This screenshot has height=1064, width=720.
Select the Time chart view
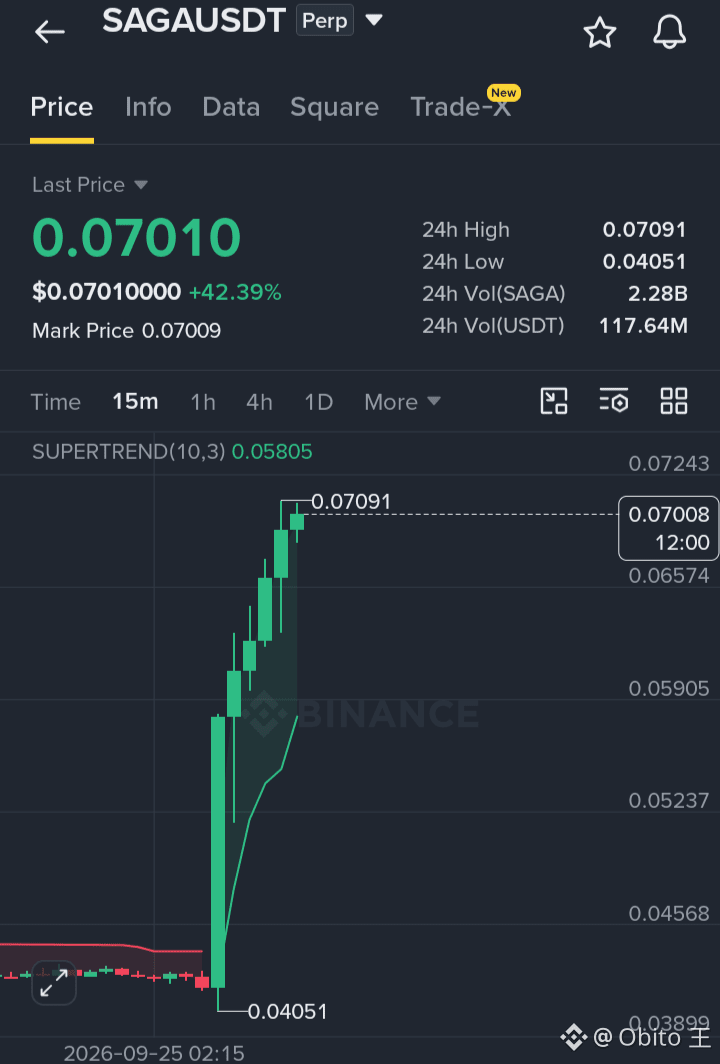click(x=56, y=402)
